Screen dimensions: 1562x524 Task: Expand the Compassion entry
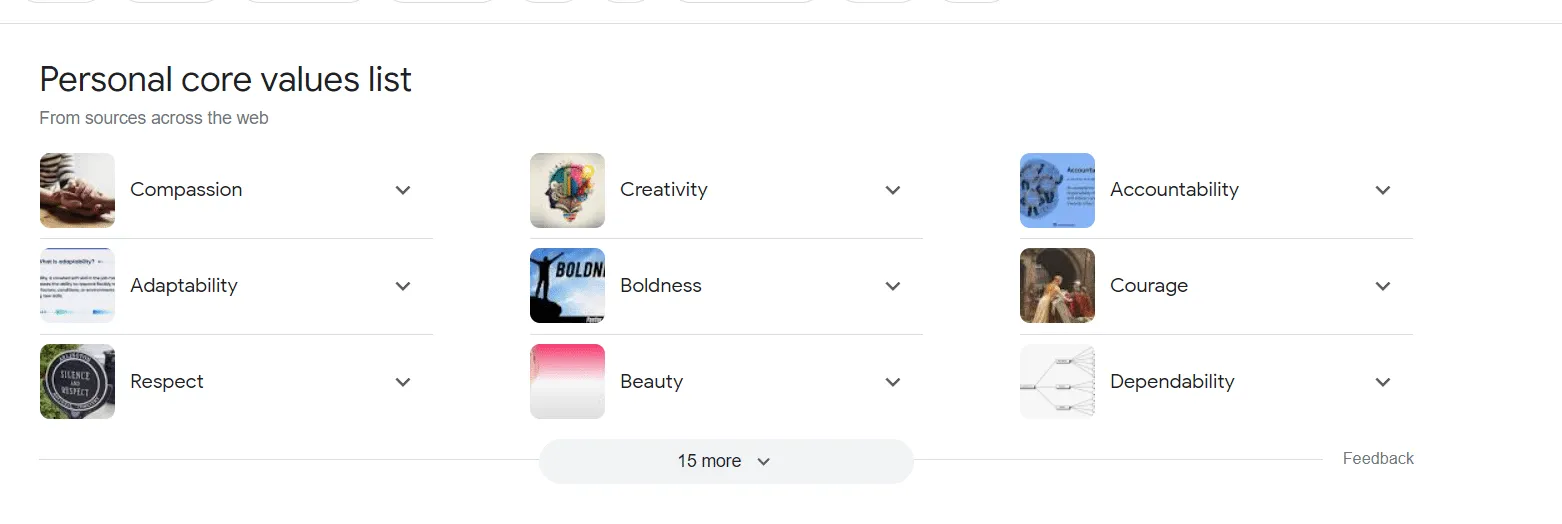pos(402,190)
